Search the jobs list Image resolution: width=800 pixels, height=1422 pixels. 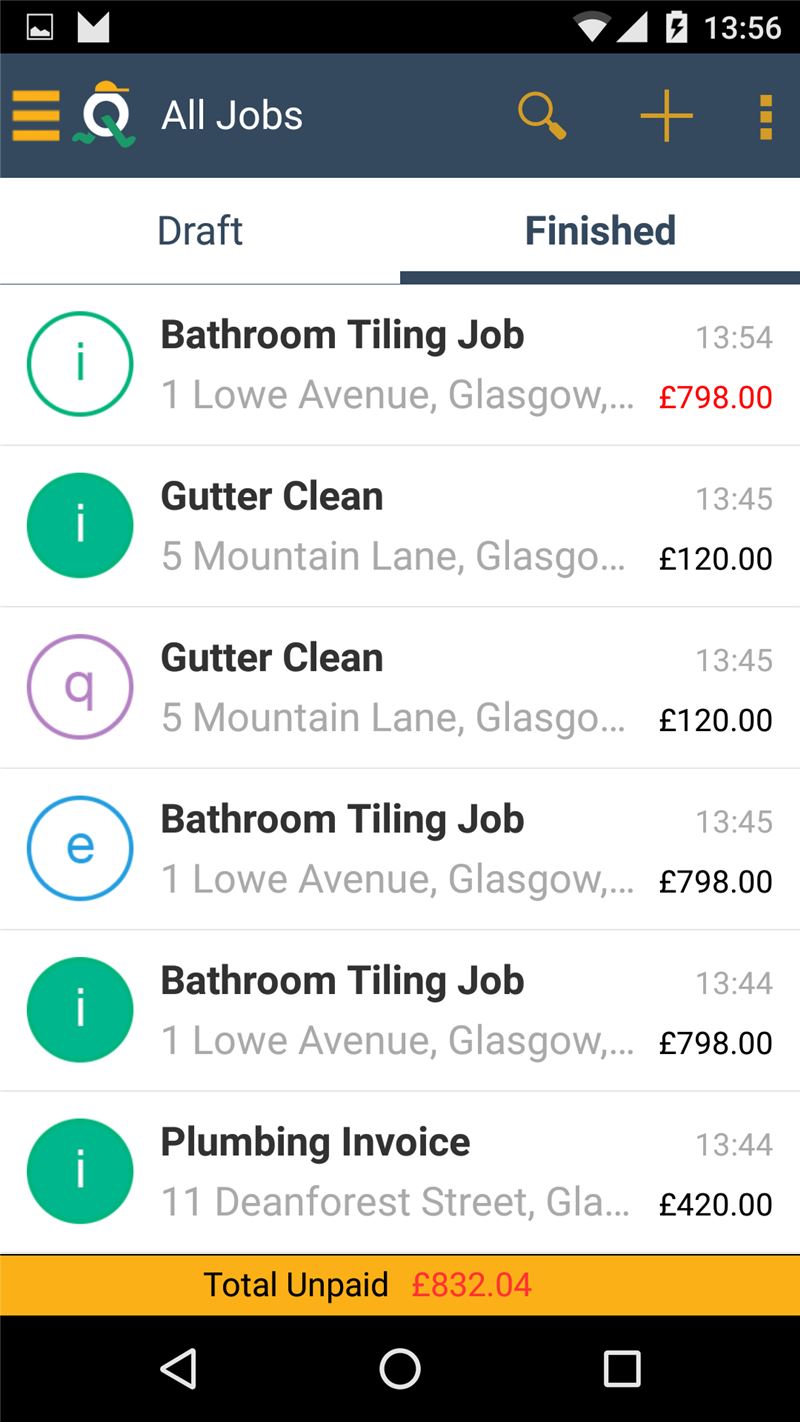(x=542, y=116)
